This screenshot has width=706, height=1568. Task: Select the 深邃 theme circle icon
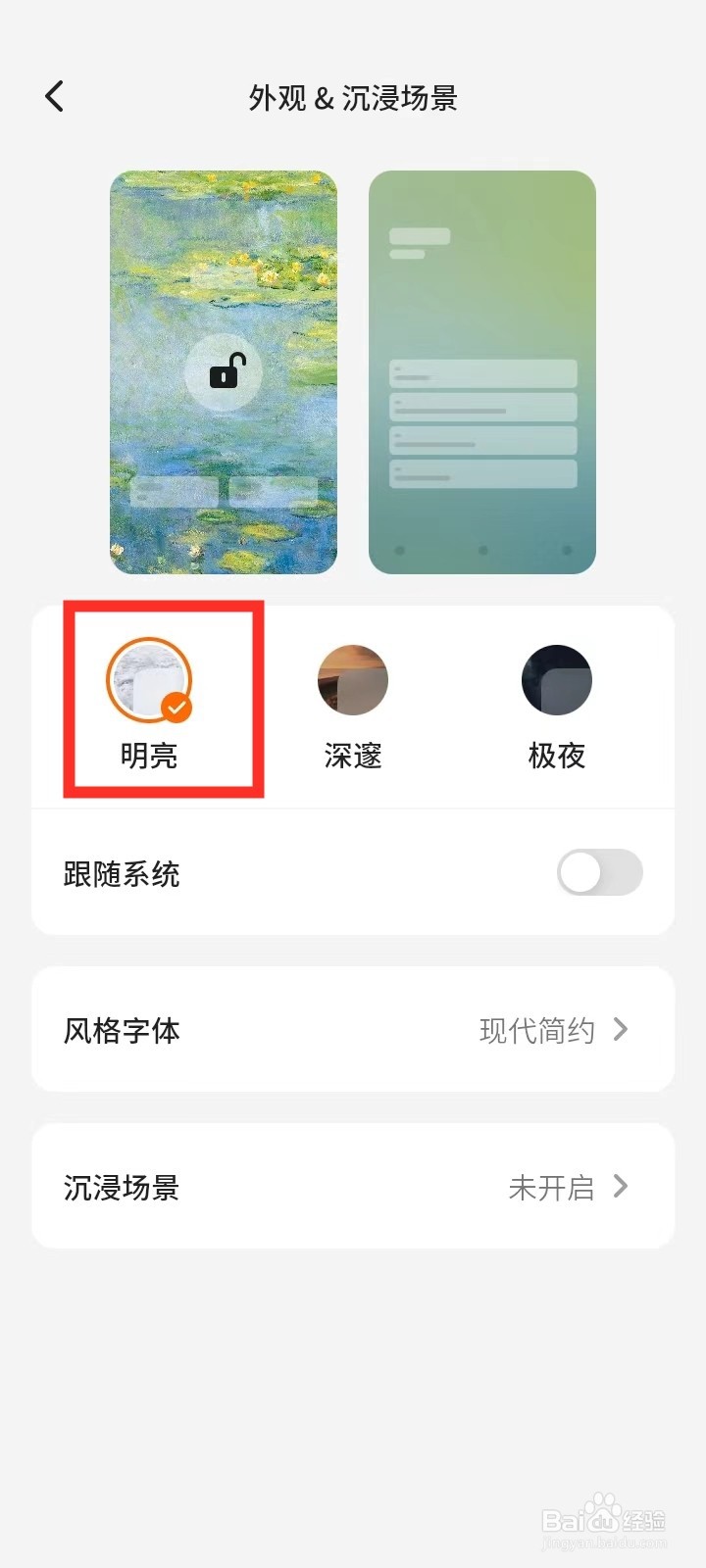pos(353,679)
